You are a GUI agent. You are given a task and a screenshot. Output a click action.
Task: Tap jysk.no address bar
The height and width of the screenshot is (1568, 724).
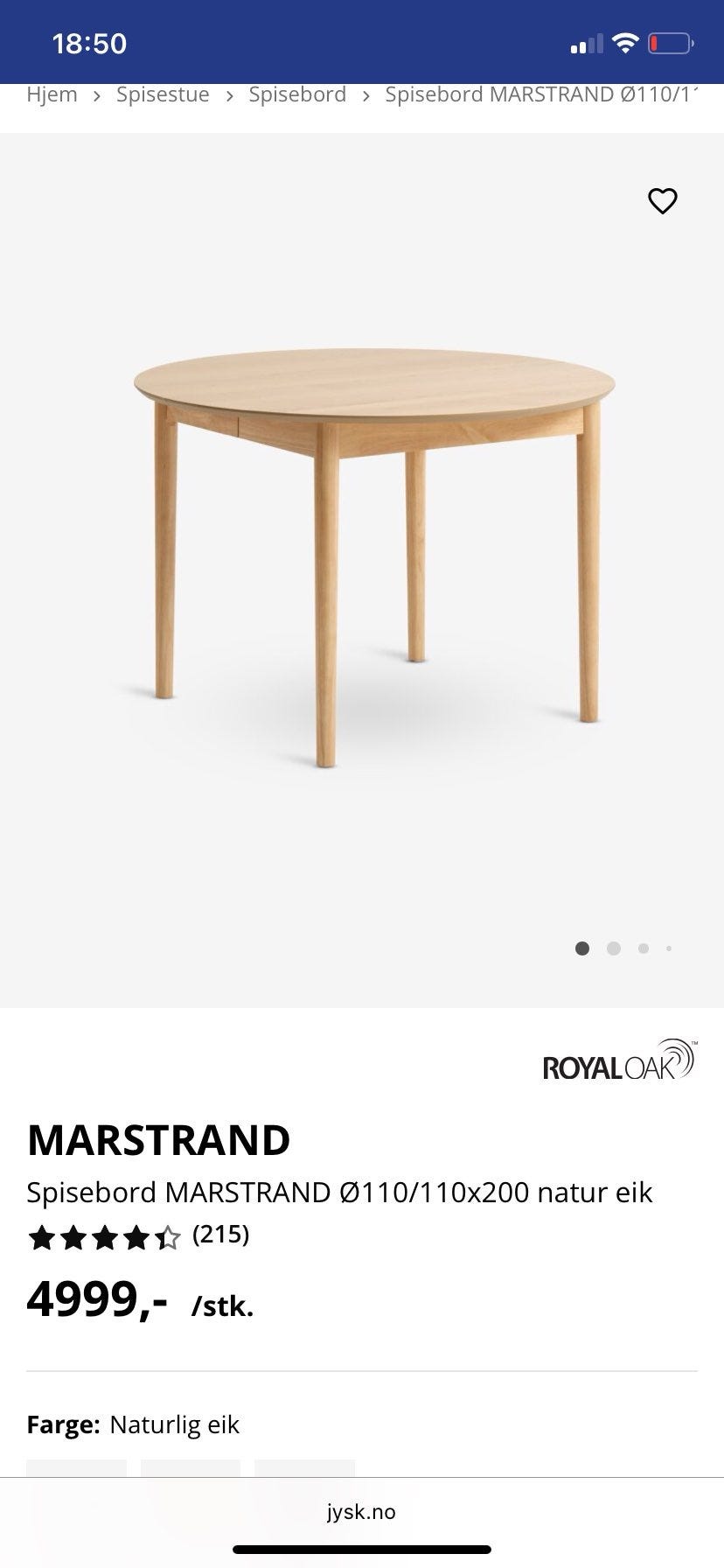coord(361,1512)
